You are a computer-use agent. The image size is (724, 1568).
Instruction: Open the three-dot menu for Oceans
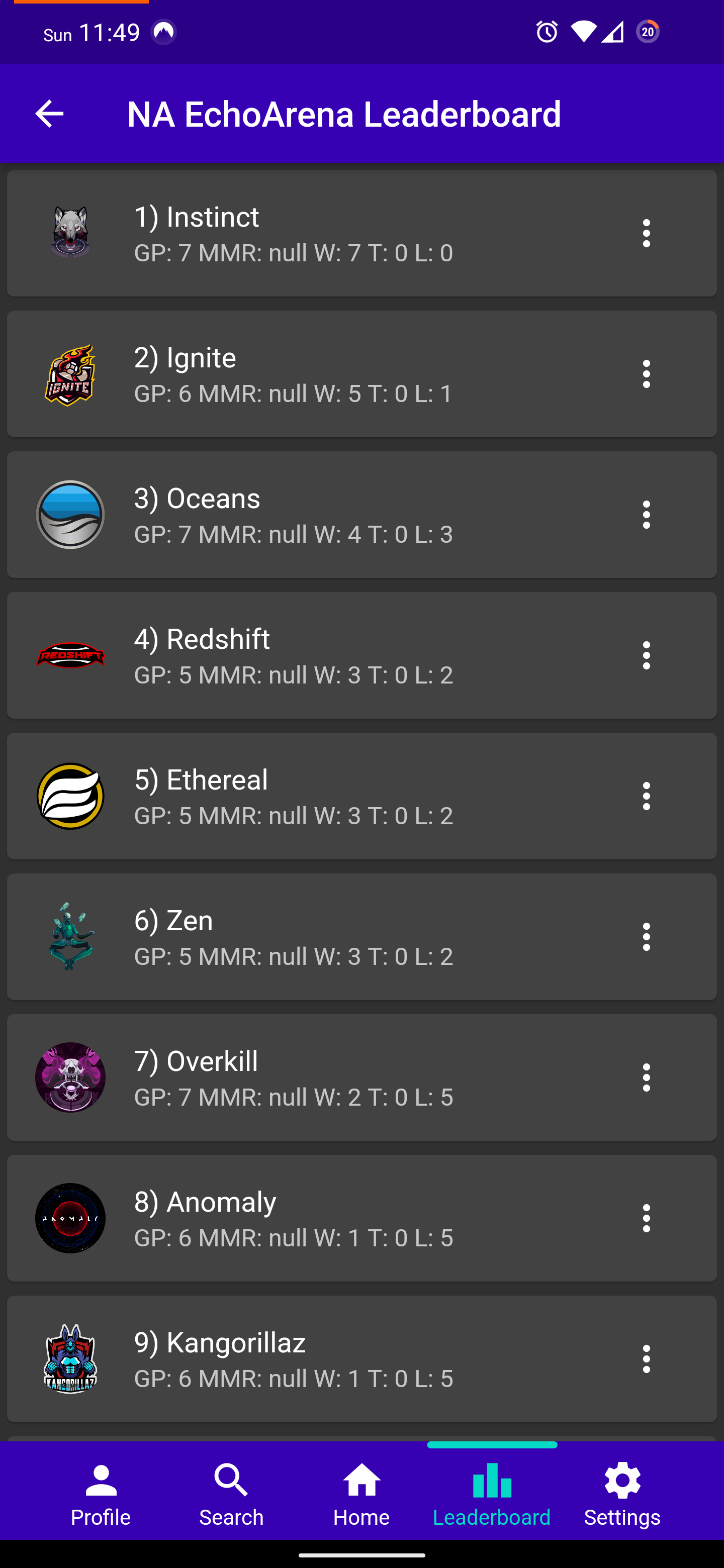click(x=646, y=514)
